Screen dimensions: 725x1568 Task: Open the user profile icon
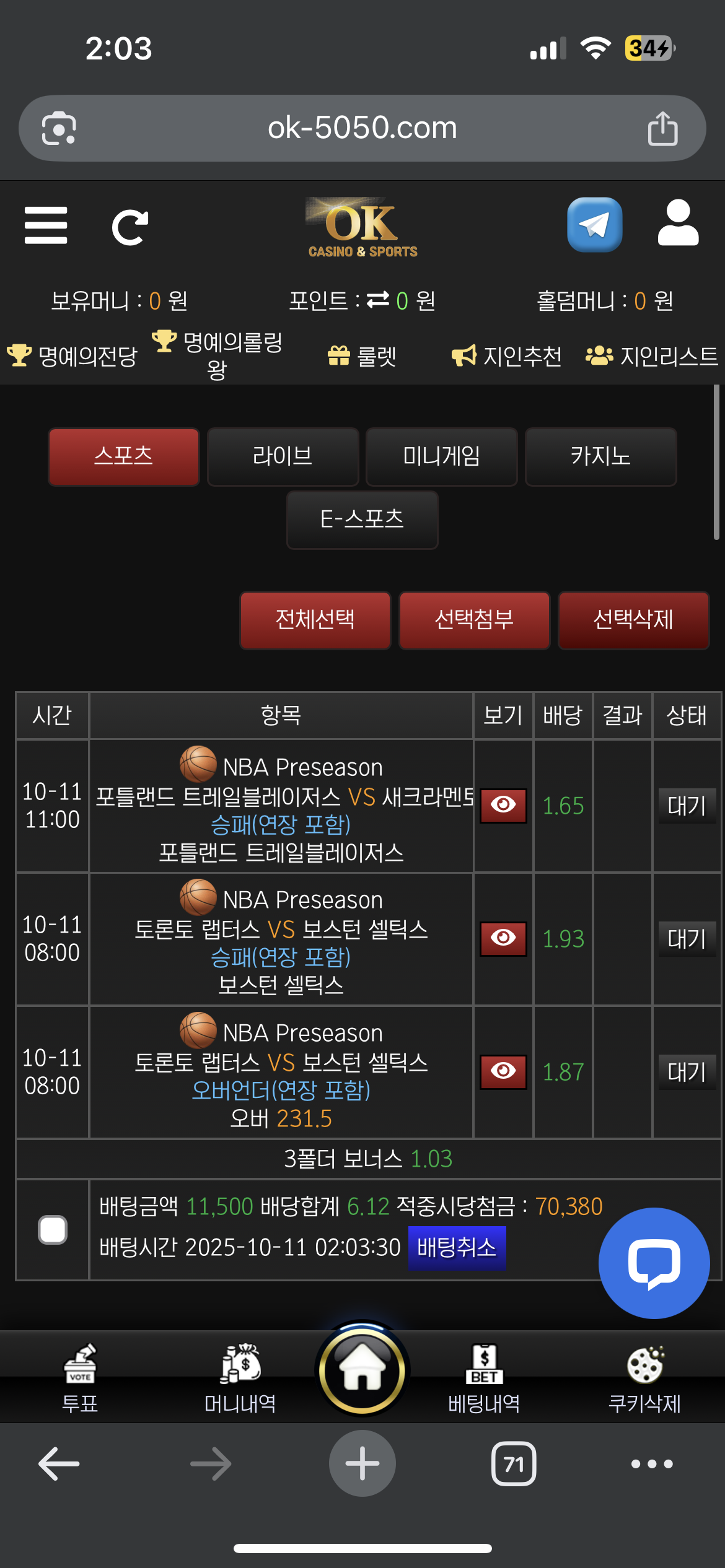pyautogui.click(x=678, y=224)
